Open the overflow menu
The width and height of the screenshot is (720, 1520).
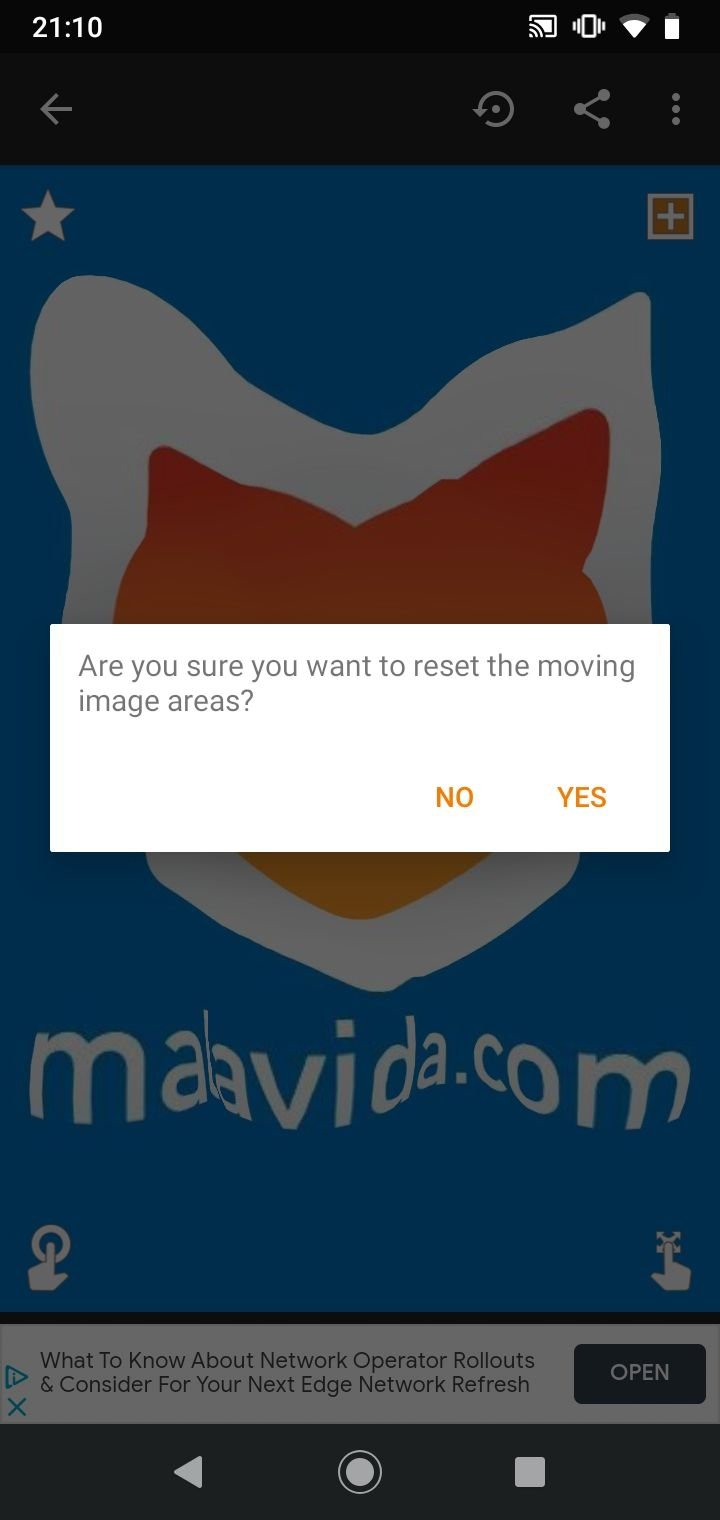(x=676, y=110)
